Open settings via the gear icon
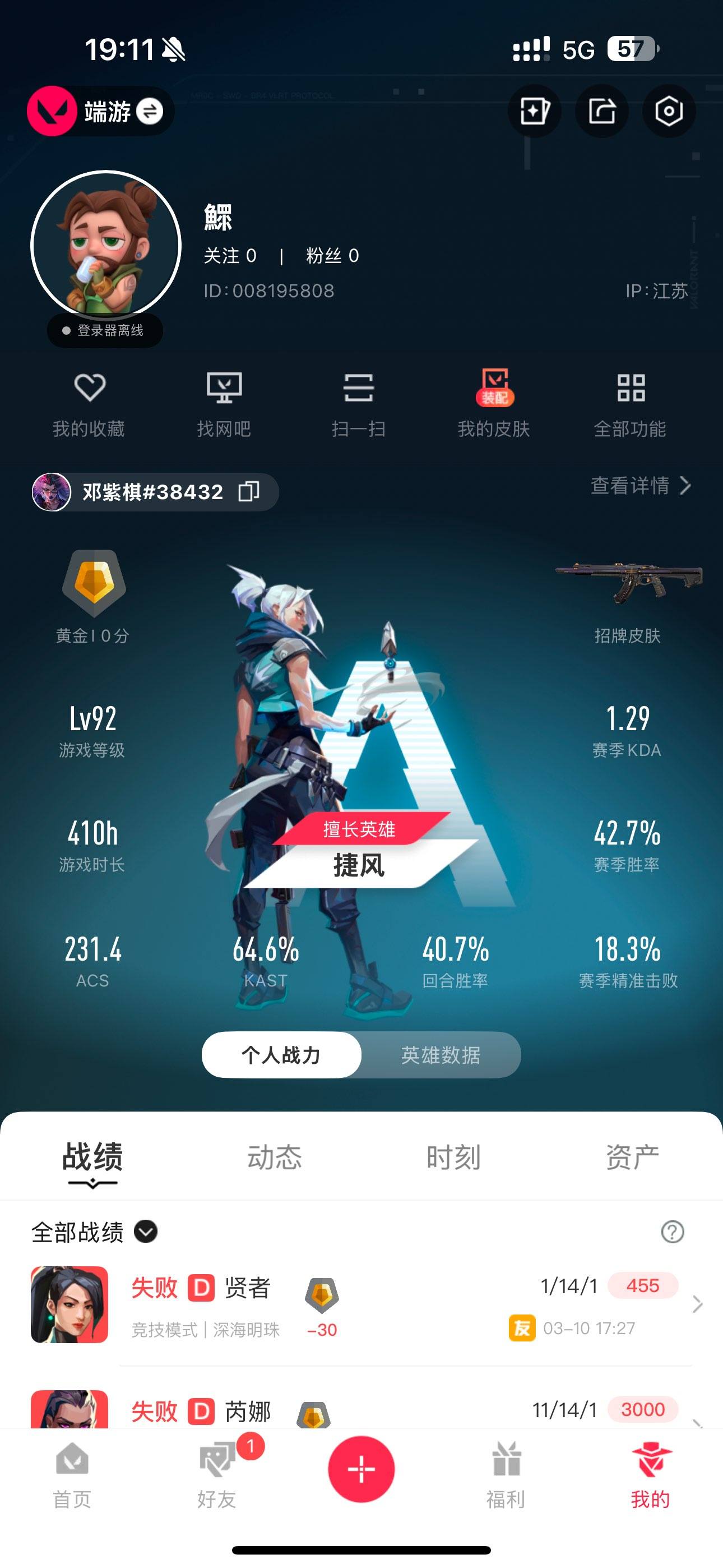723x1568 pixels. pos(668,111)
